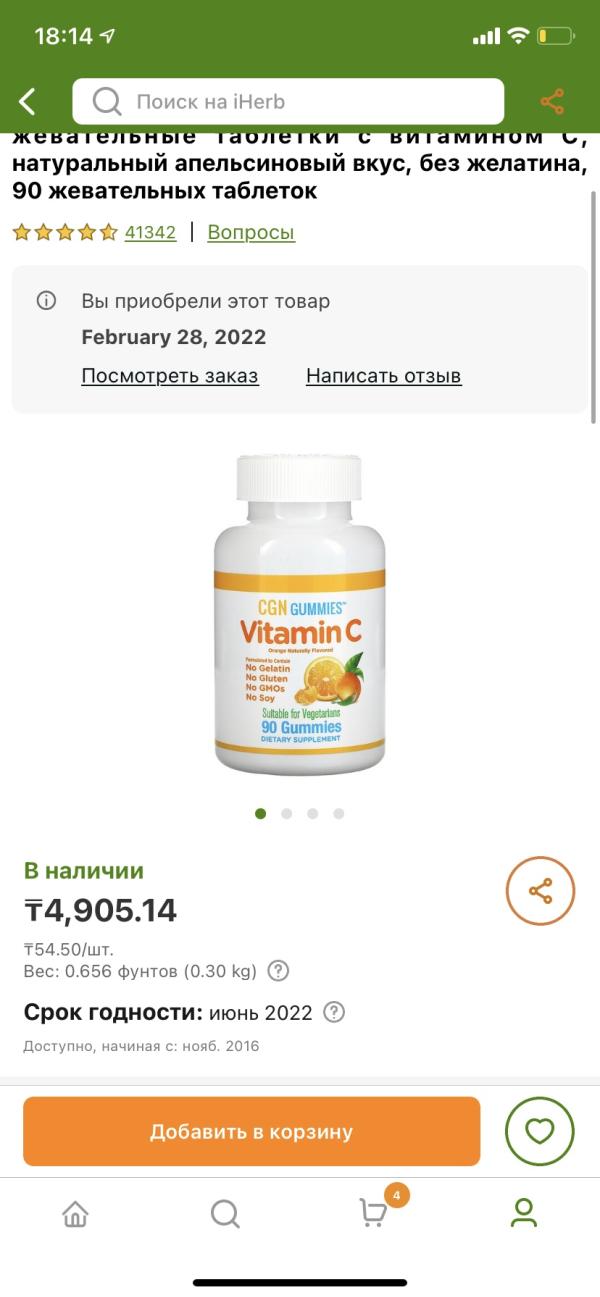Tap the Поиск на iHerb search field
Viewport: 600px width, 1297px height.
pyautogui.click(x=288, y=101)
